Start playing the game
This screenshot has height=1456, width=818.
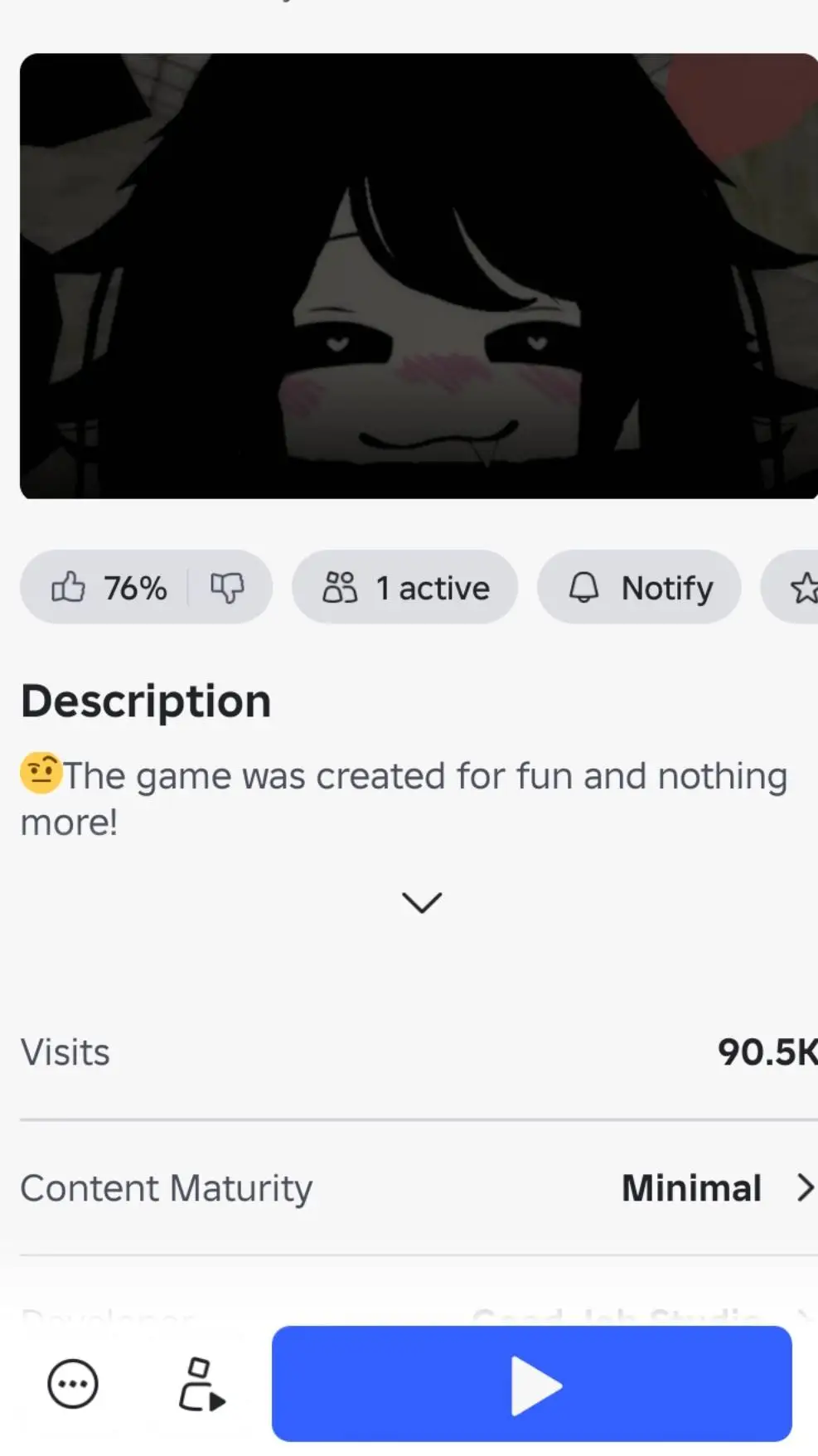pyautogui.click(x=532, y=1384)
